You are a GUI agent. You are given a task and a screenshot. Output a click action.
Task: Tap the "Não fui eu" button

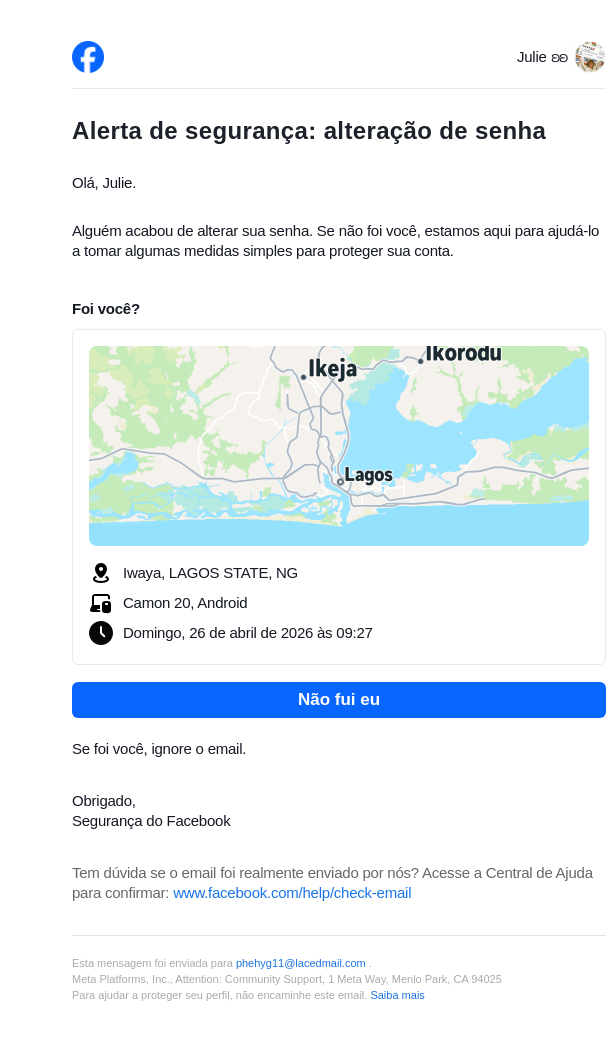click(338, 700)
